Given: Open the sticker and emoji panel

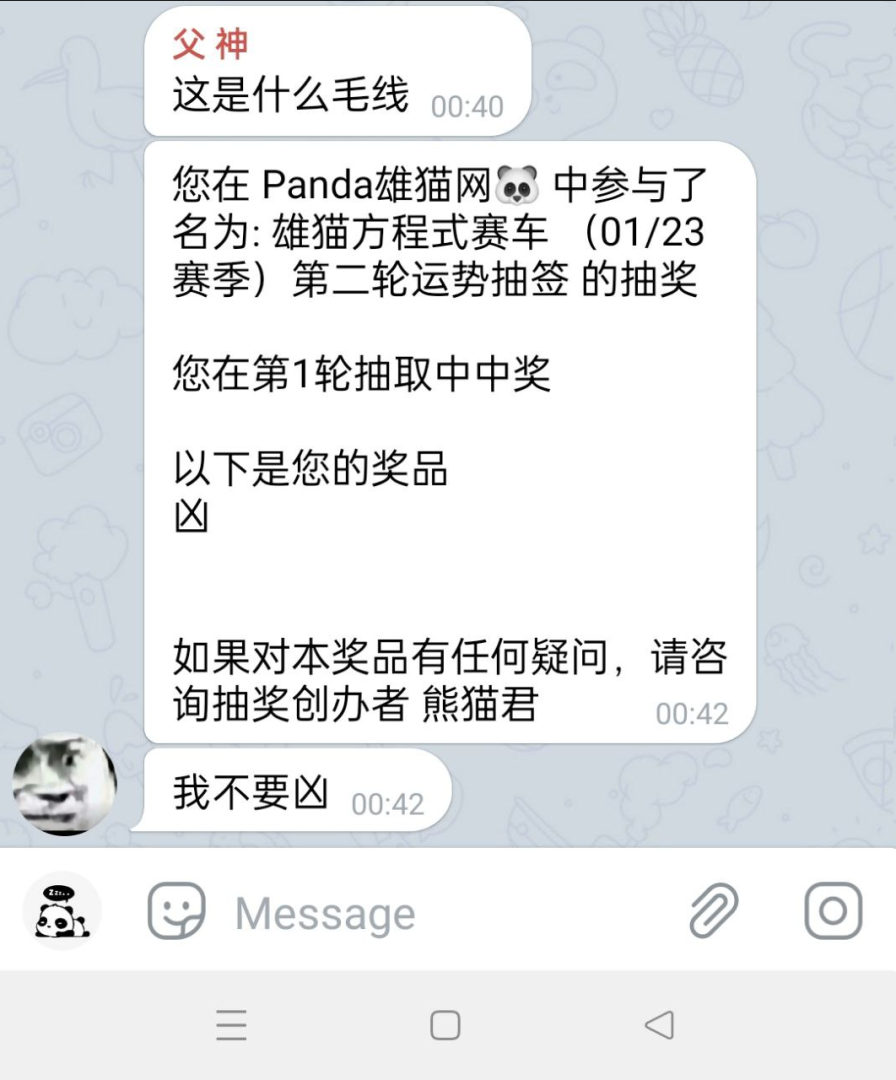Looking at the screenshot, I should coord(176,911).
